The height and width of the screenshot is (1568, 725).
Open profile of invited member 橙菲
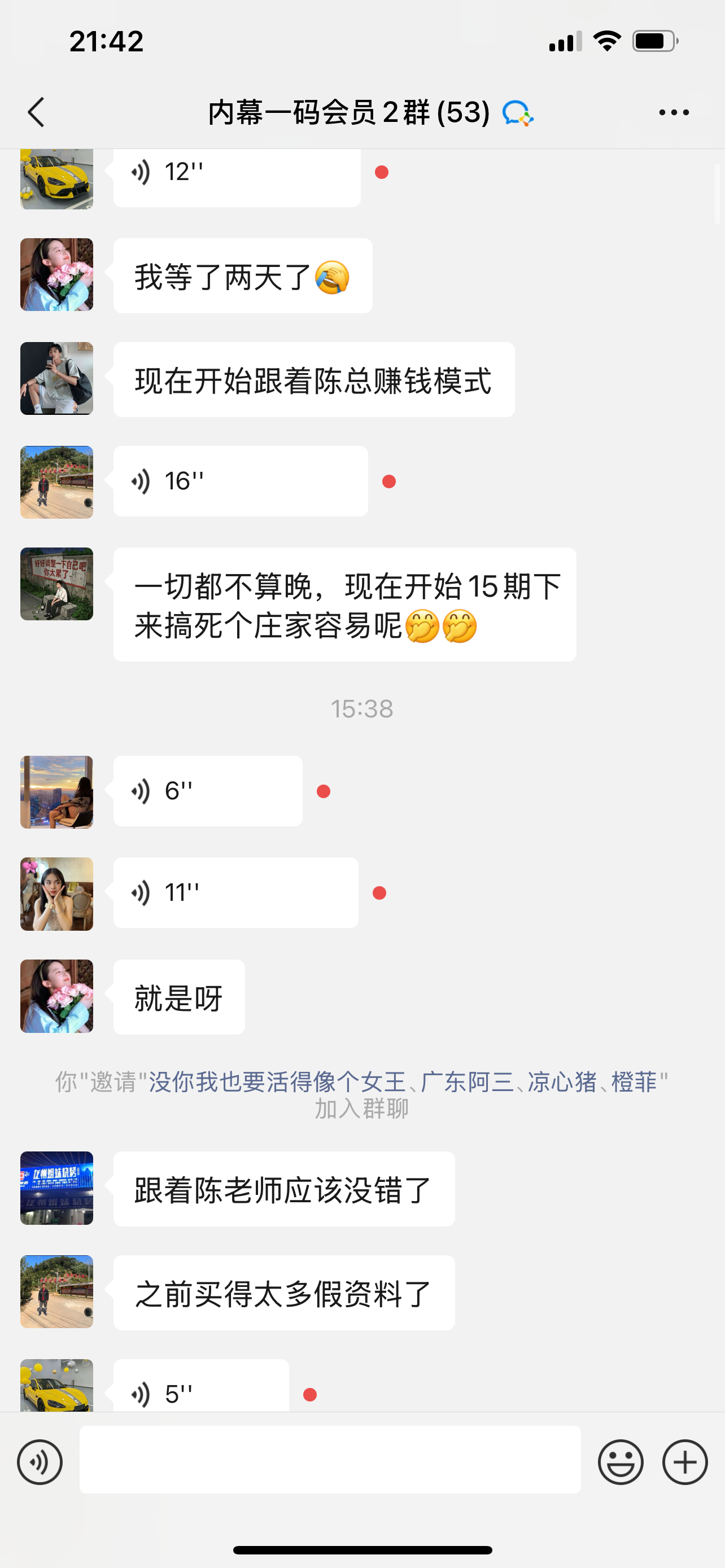(634, 1081)
